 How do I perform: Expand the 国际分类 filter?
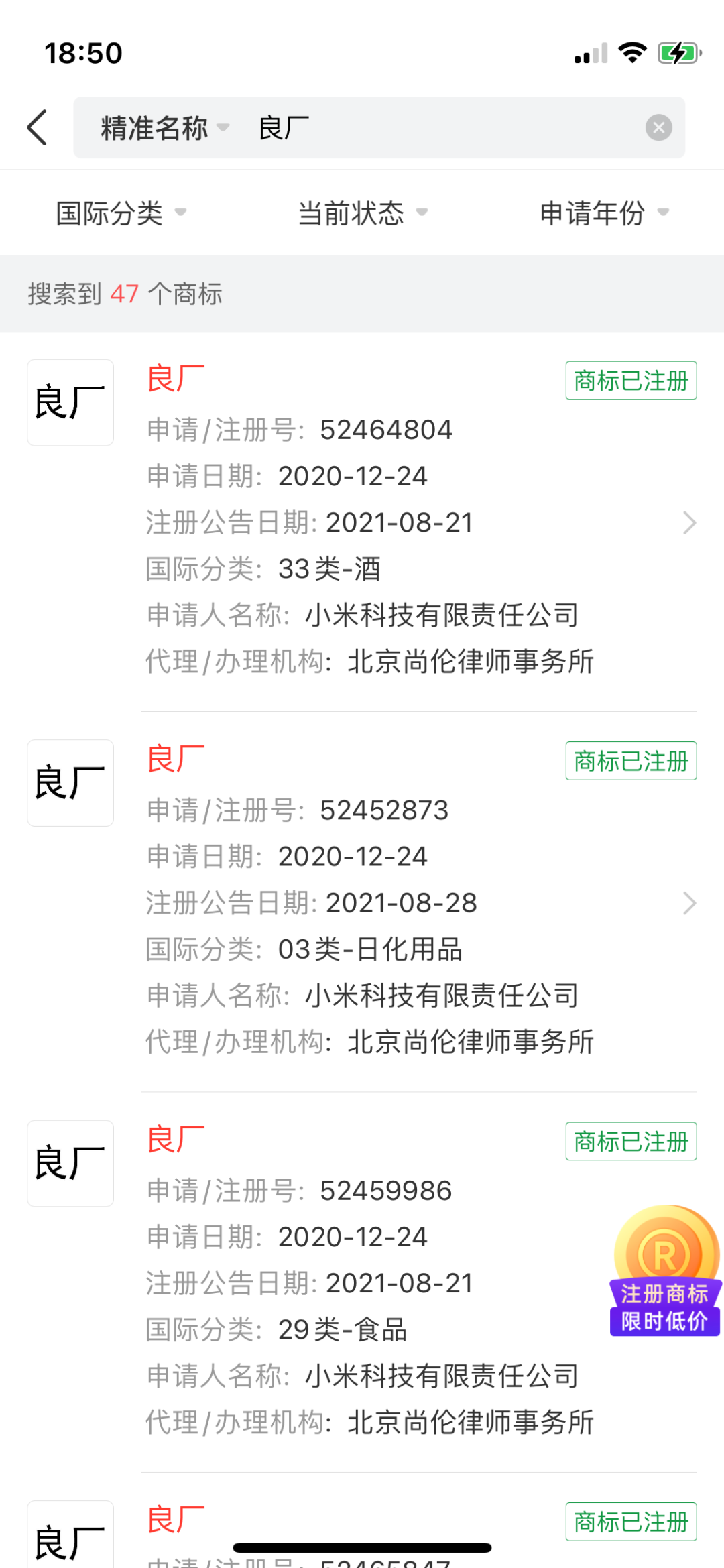click(x=121, y=213)
